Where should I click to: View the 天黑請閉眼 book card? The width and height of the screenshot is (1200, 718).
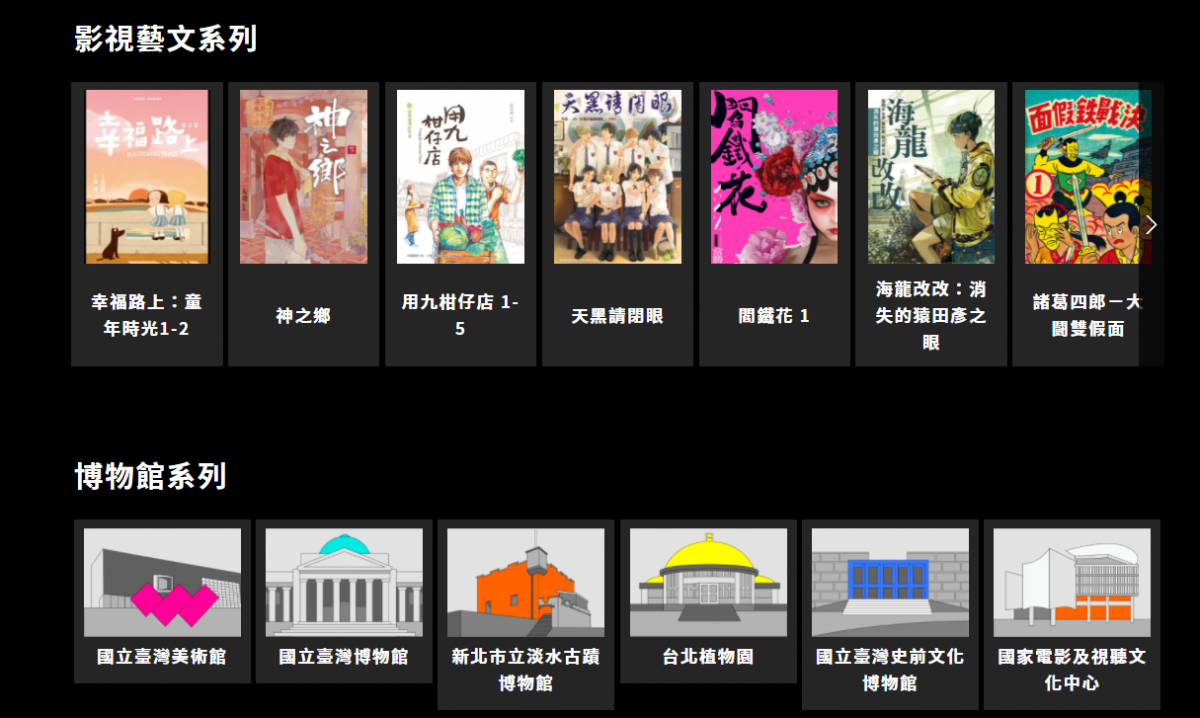click(x=617, y=224)
